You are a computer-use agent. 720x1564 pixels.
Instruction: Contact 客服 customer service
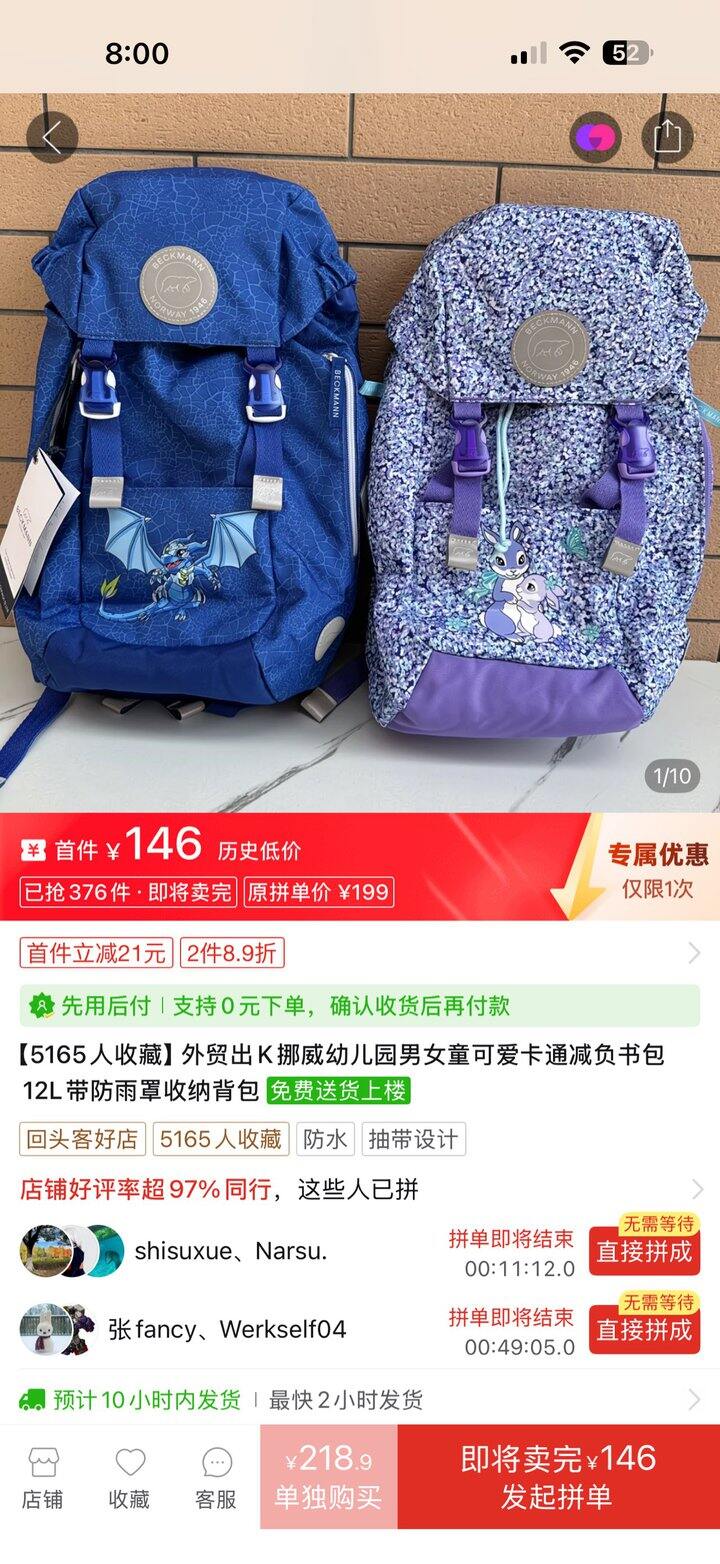click(216, 1478)
